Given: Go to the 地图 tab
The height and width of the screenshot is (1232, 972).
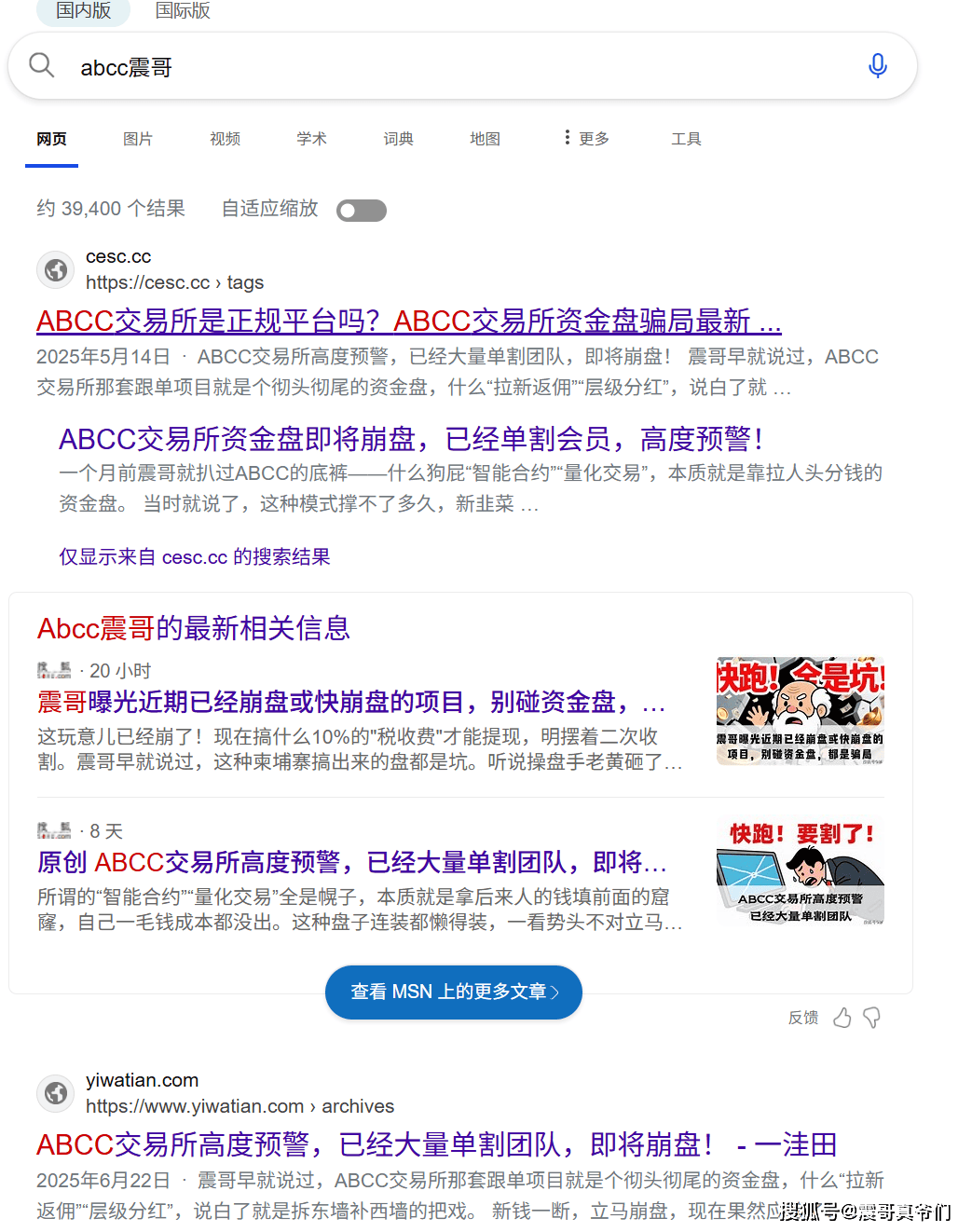Looking at the screenshot, I should pyautogui.click(x=485, y=139).
